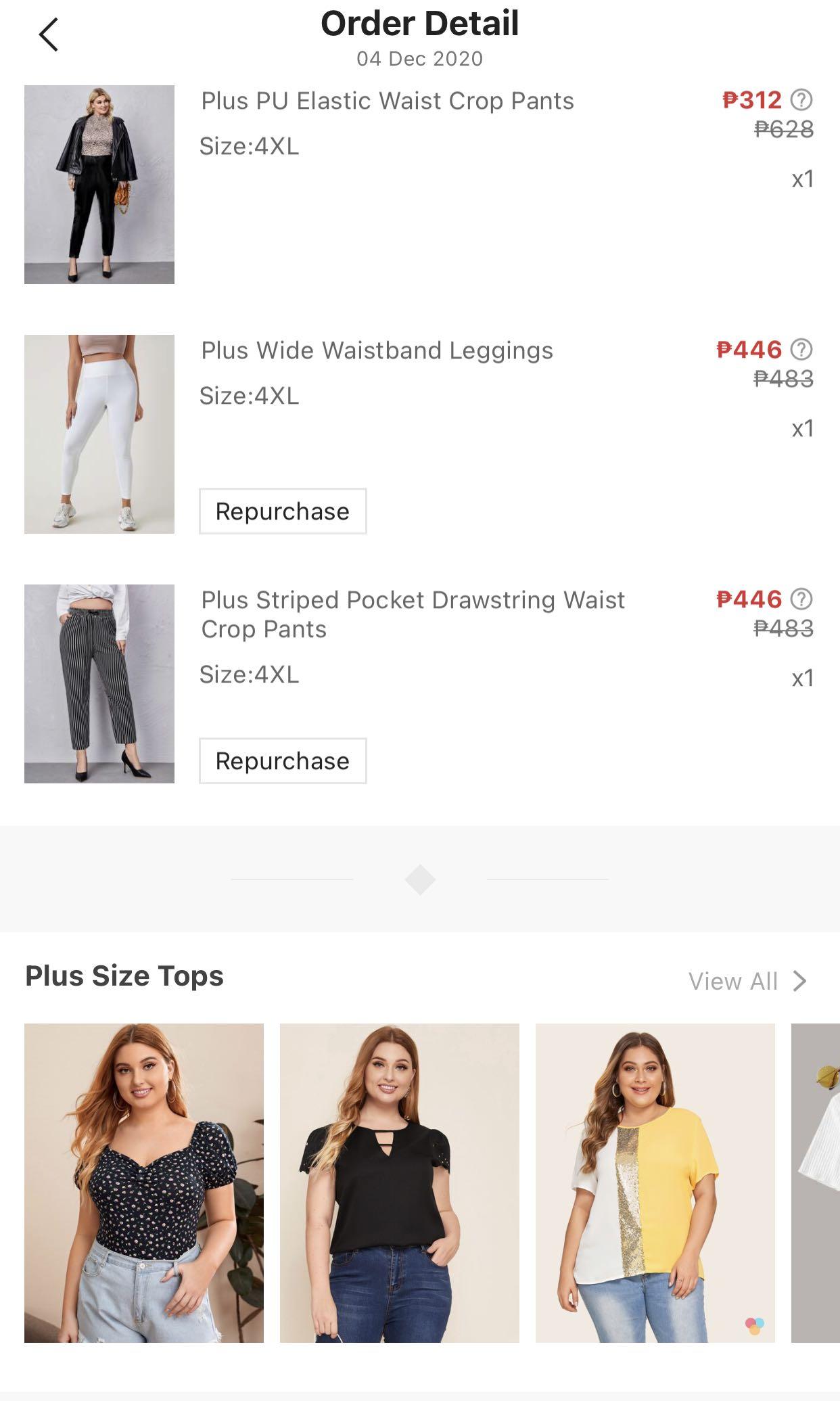
Task: Open the striped crop pants product image
Action: [x=99, y=684]
